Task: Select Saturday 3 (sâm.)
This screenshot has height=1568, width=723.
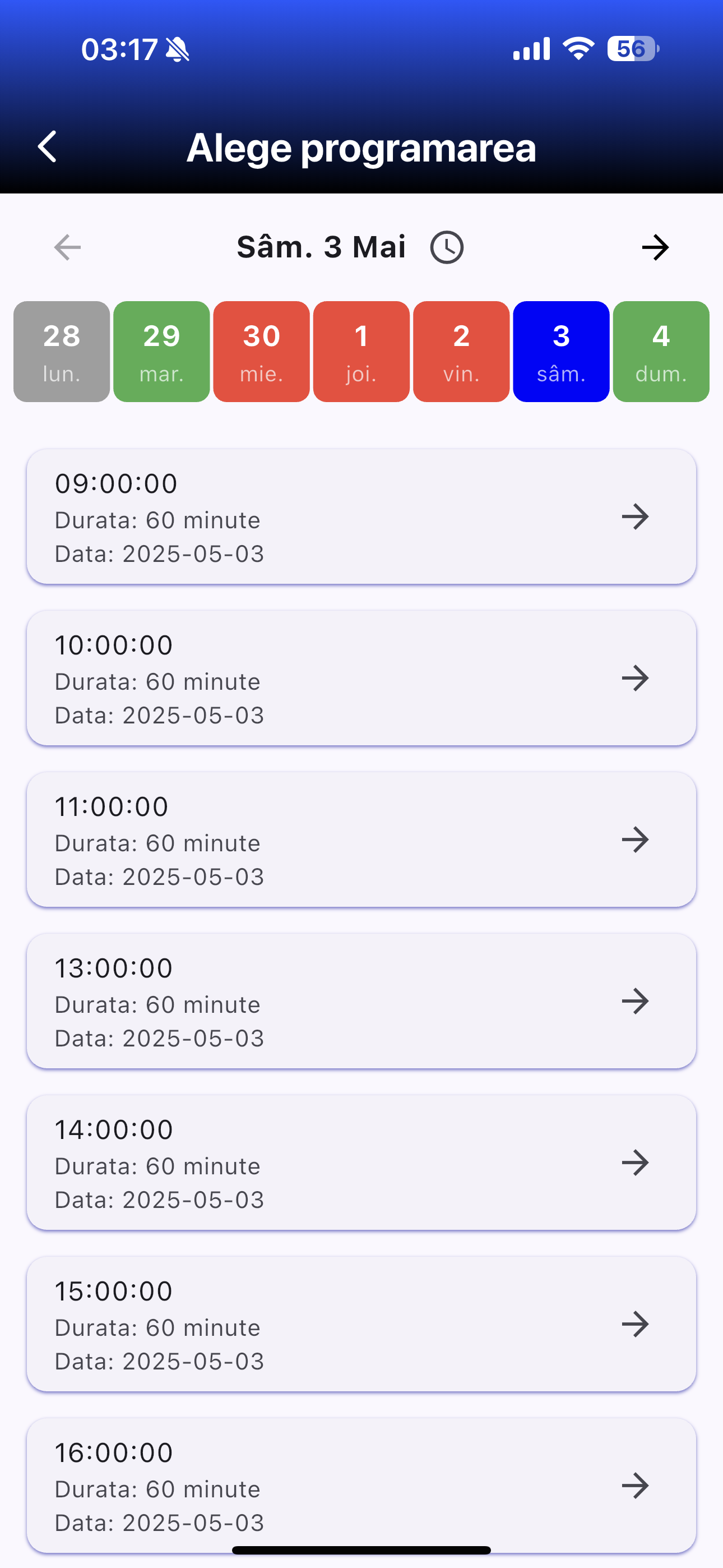Action: point(561,352)
